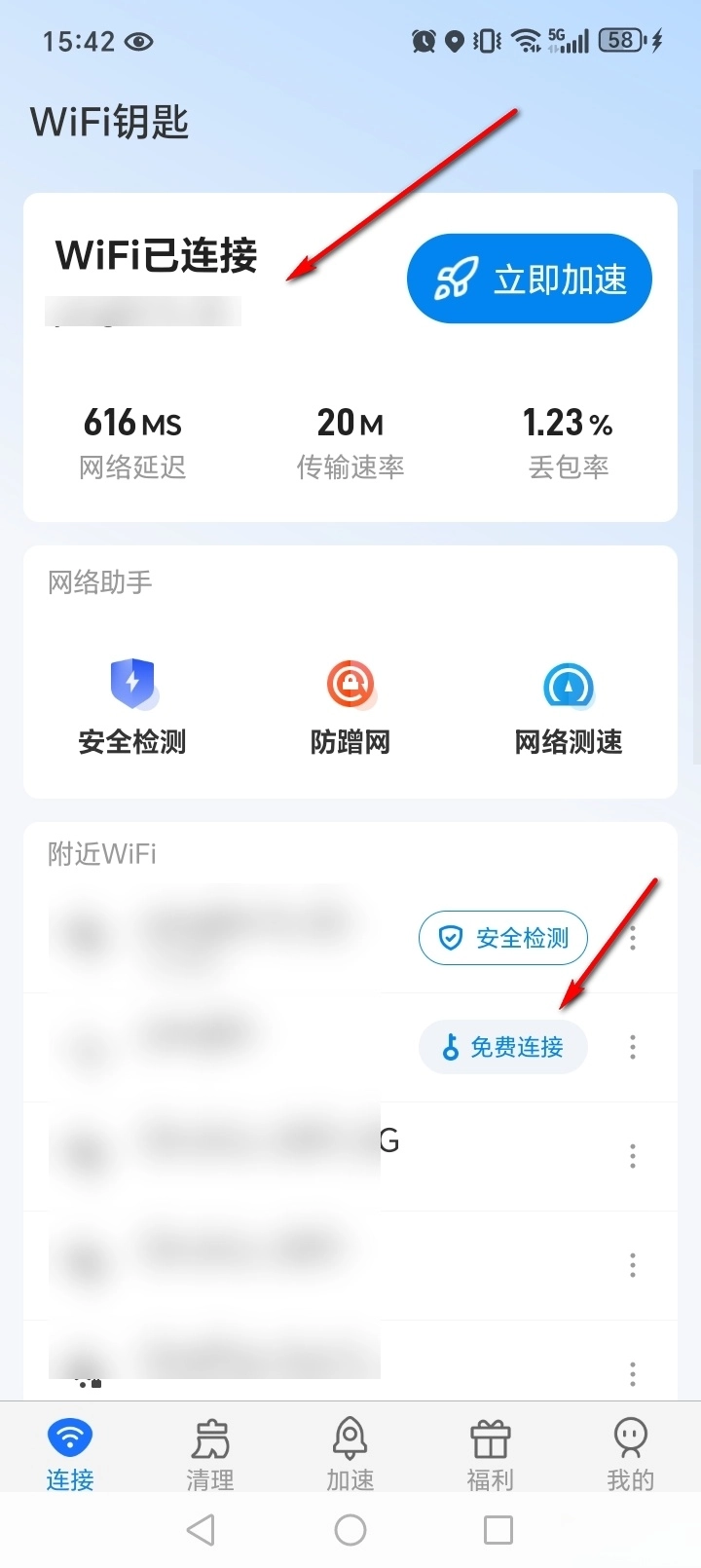The height and width of the screenshot is (1568, 701).
Task: Switch to the 加速 tab
Action: pyautogui.click(x=350, y=1454)
